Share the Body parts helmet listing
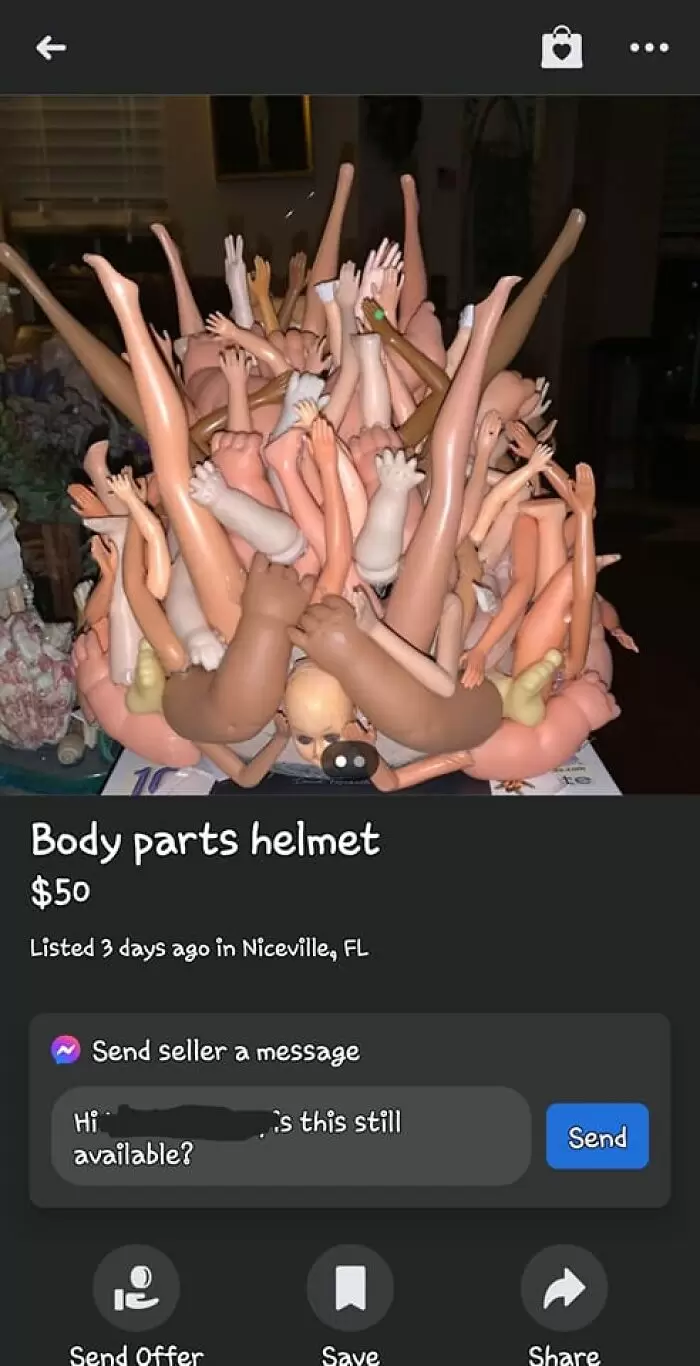700x1366 pixels. pos(564,1289)
